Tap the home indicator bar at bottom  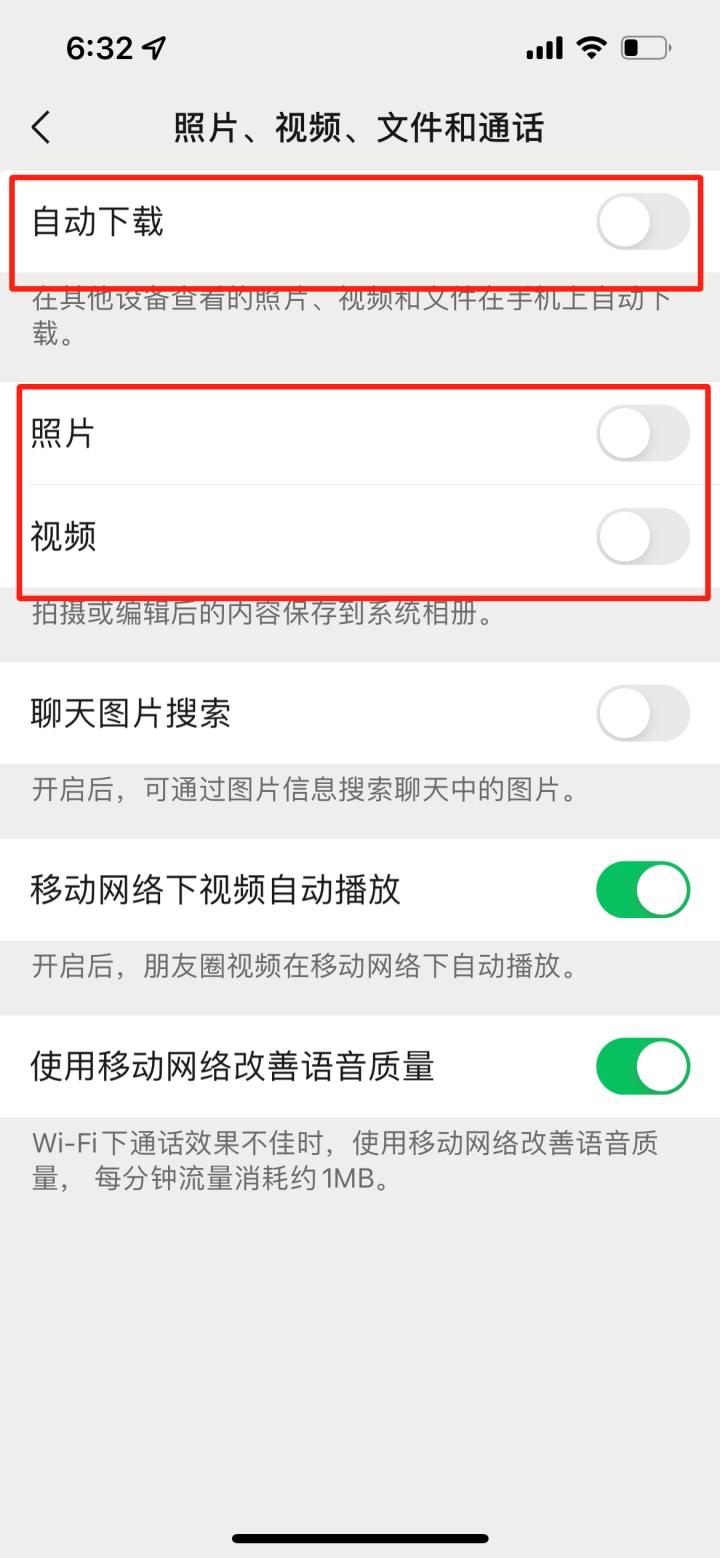click(x=360, y=1538)
